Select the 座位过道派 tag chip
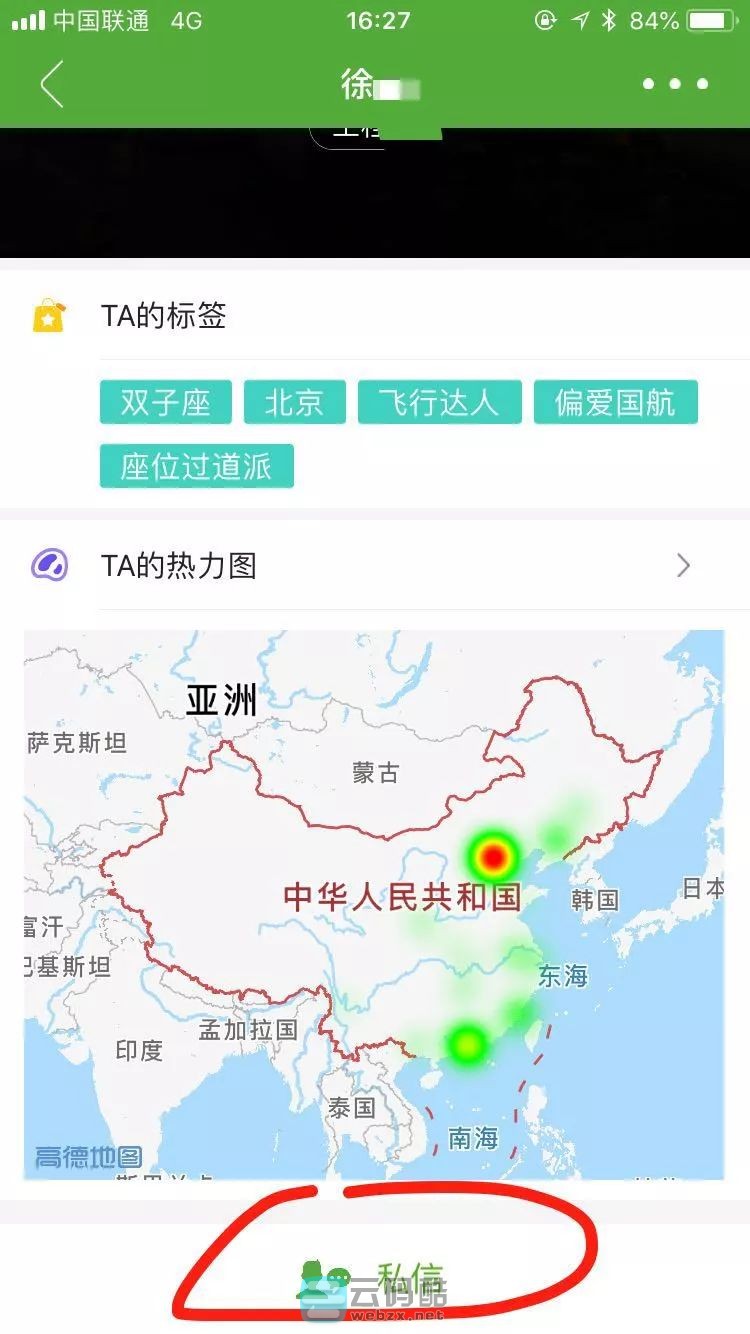 click(197, 466)
